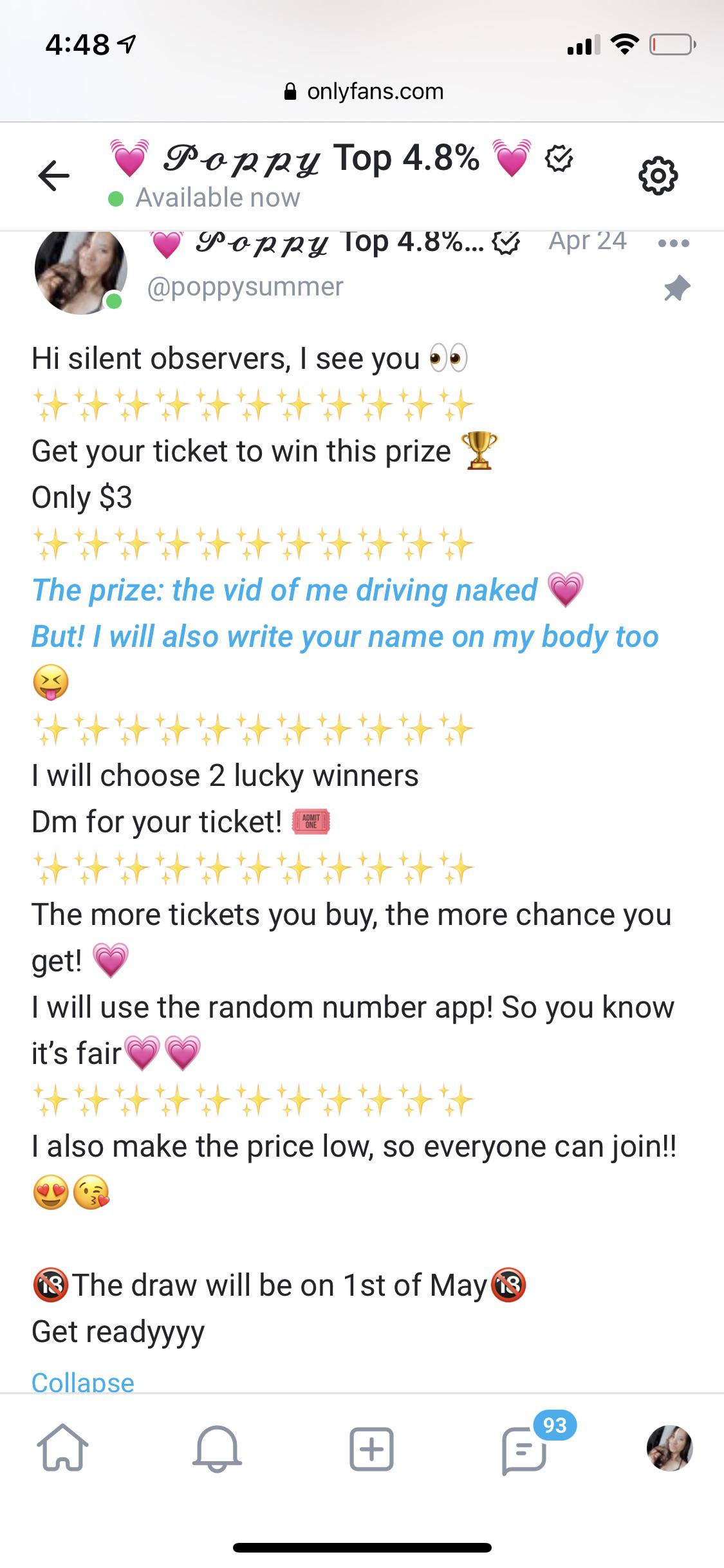Tap the Apr 24 post date
Image resolution: width=724 pixels, height=1568 pixels.
(x=588, y=242)
